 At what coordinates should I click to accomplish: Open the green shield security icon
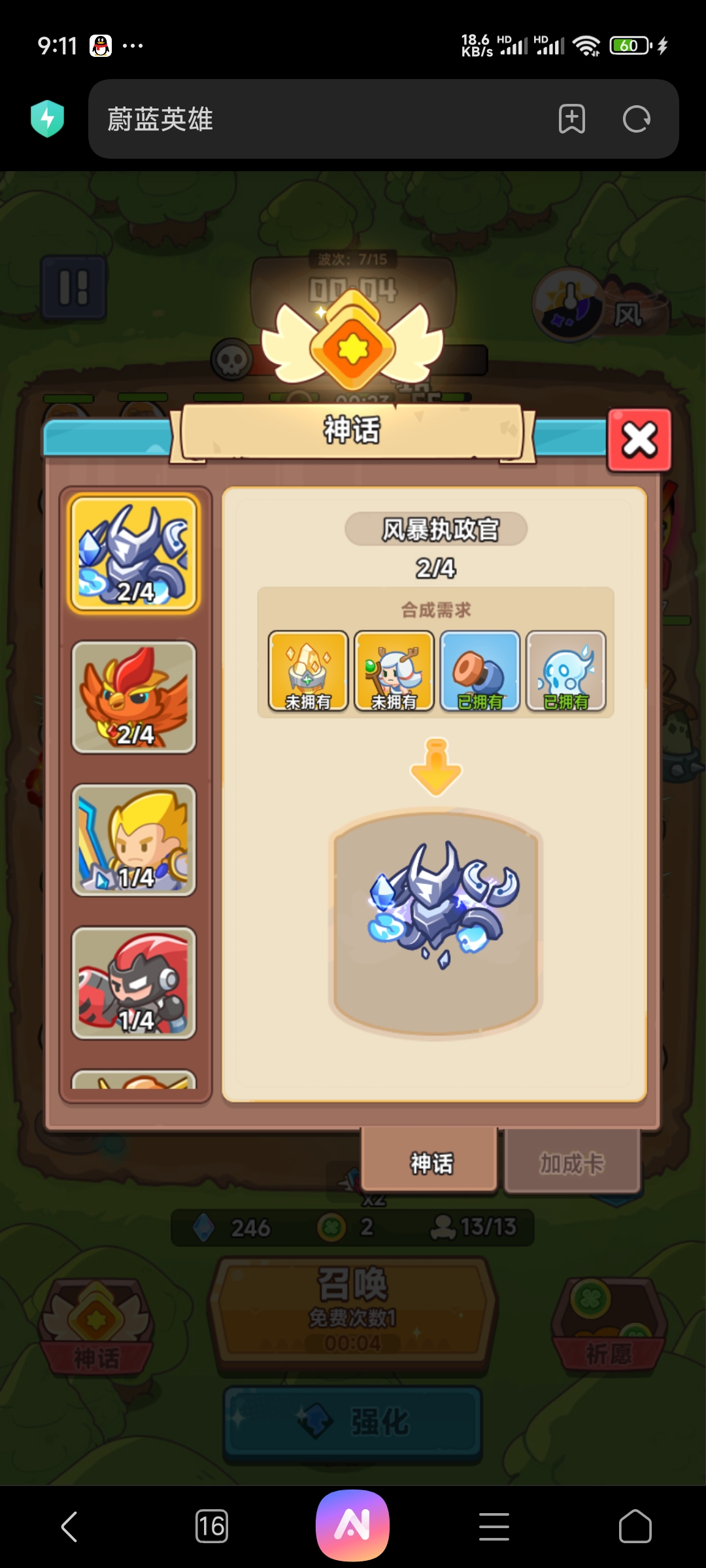click(47, 119)
